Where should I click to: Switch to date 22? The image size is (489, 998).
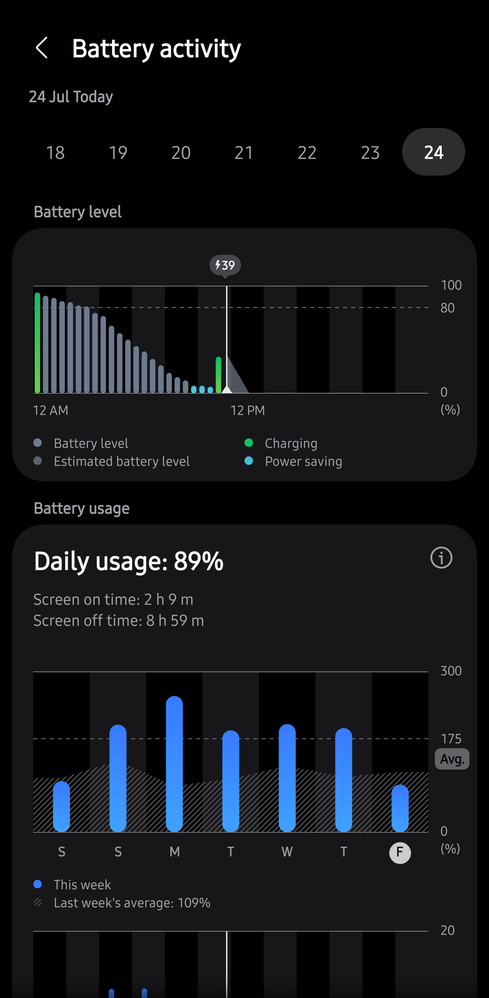tap(307, 153)
